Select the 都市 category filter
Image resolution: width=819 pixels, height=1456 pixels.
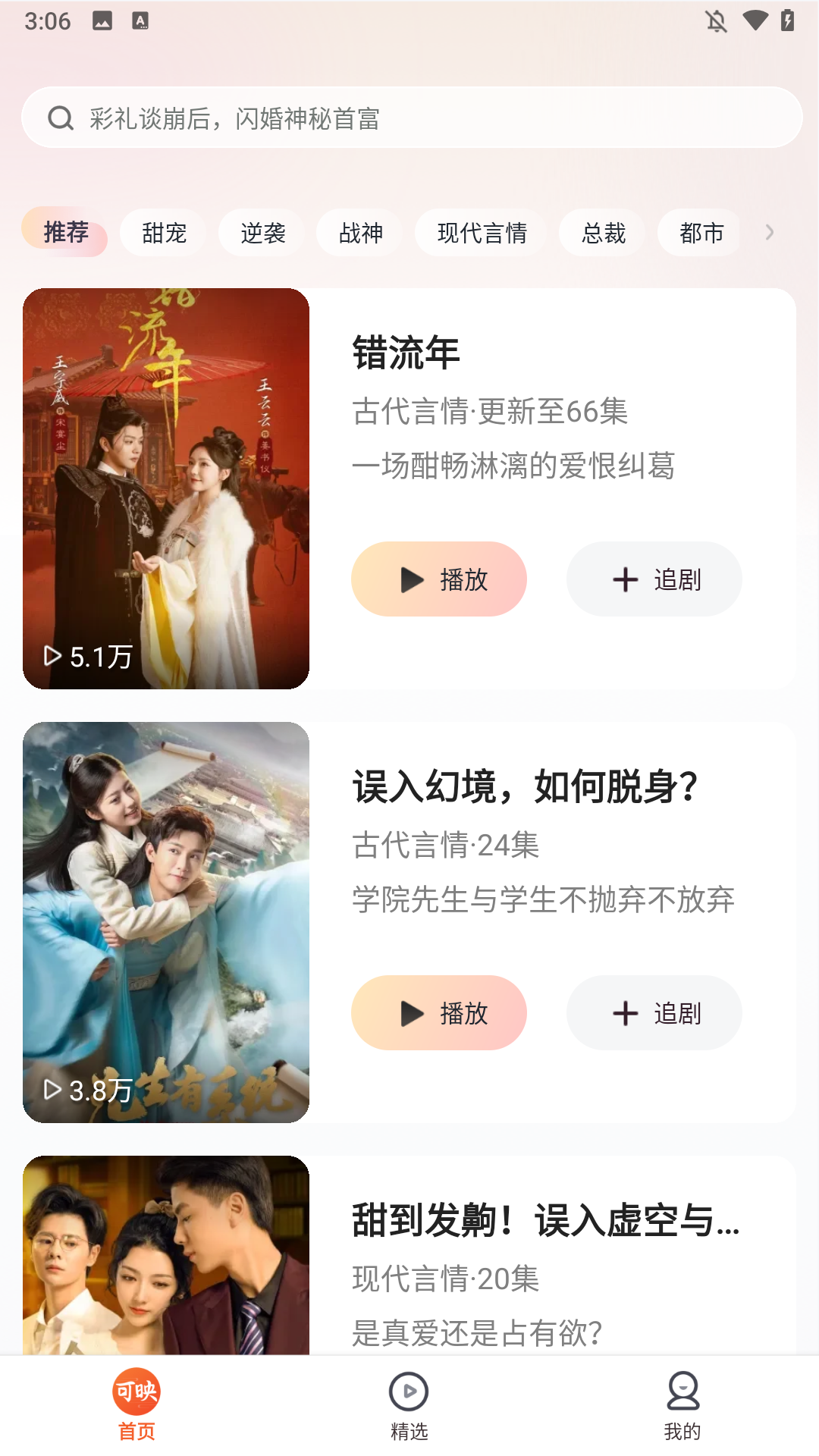point(699,233)
